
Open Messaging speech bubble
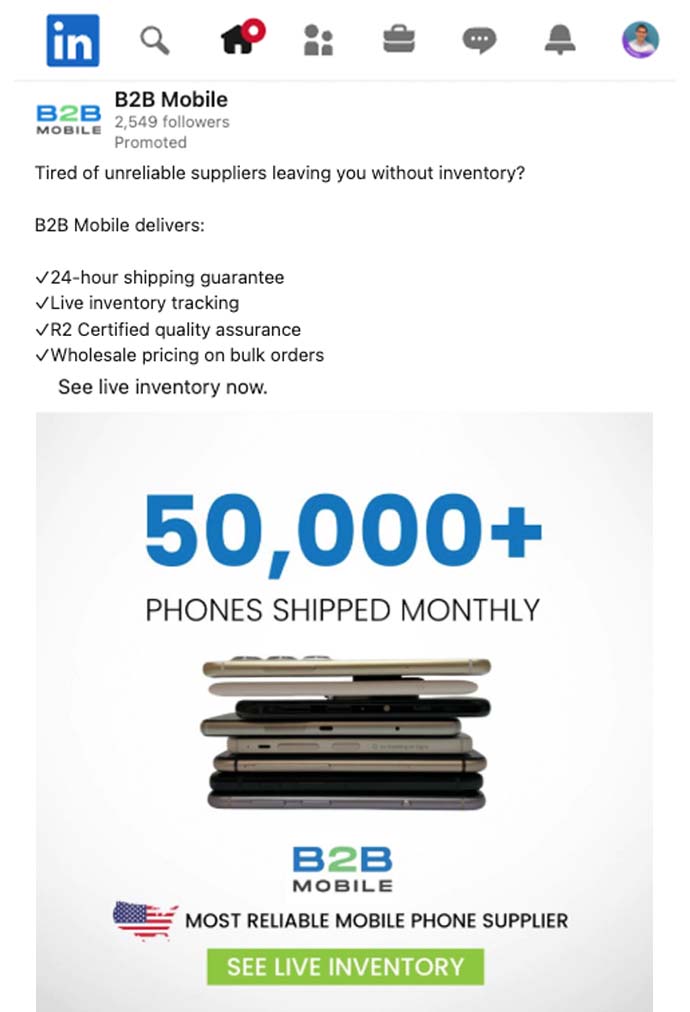coord(479,41)
